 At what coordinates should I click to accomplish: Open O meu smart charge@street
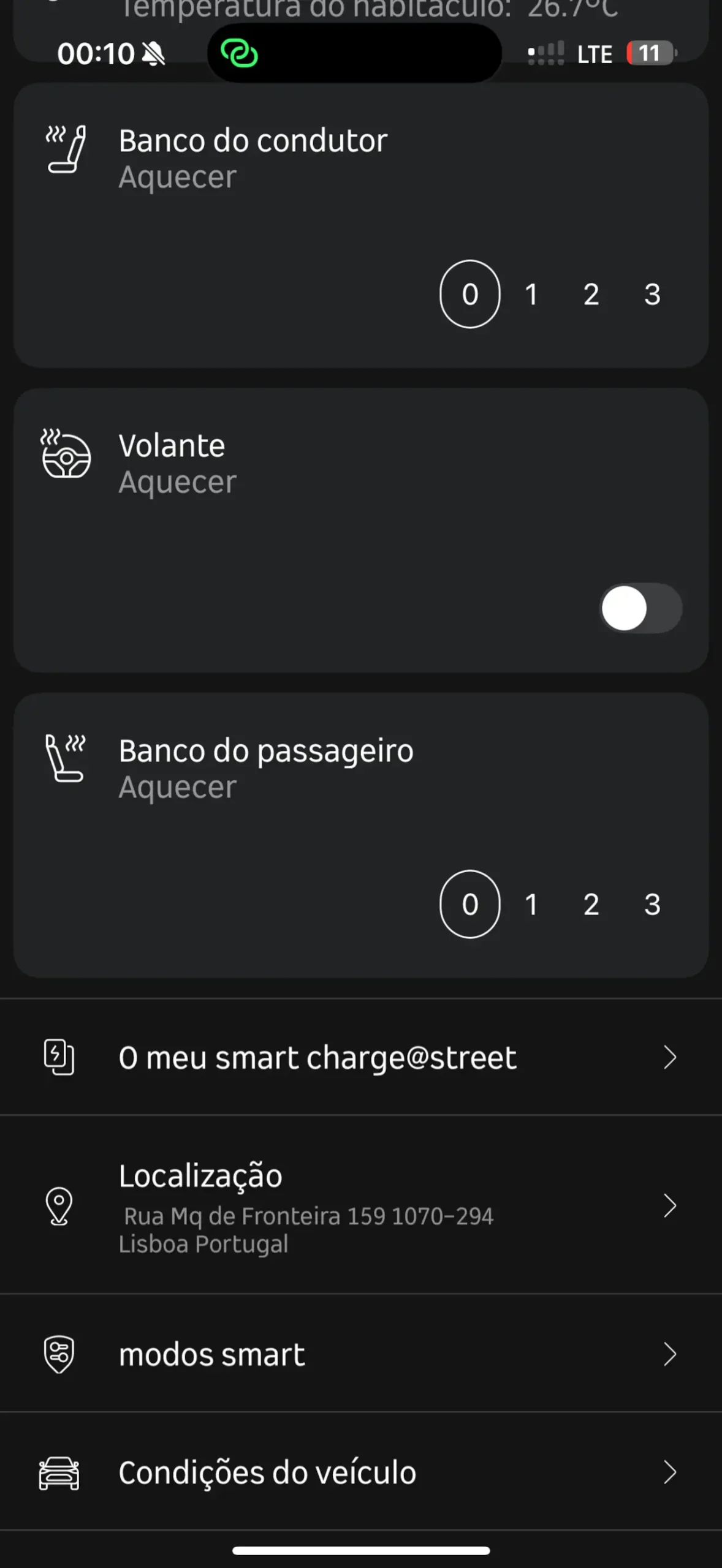[x=361, y=1057]
